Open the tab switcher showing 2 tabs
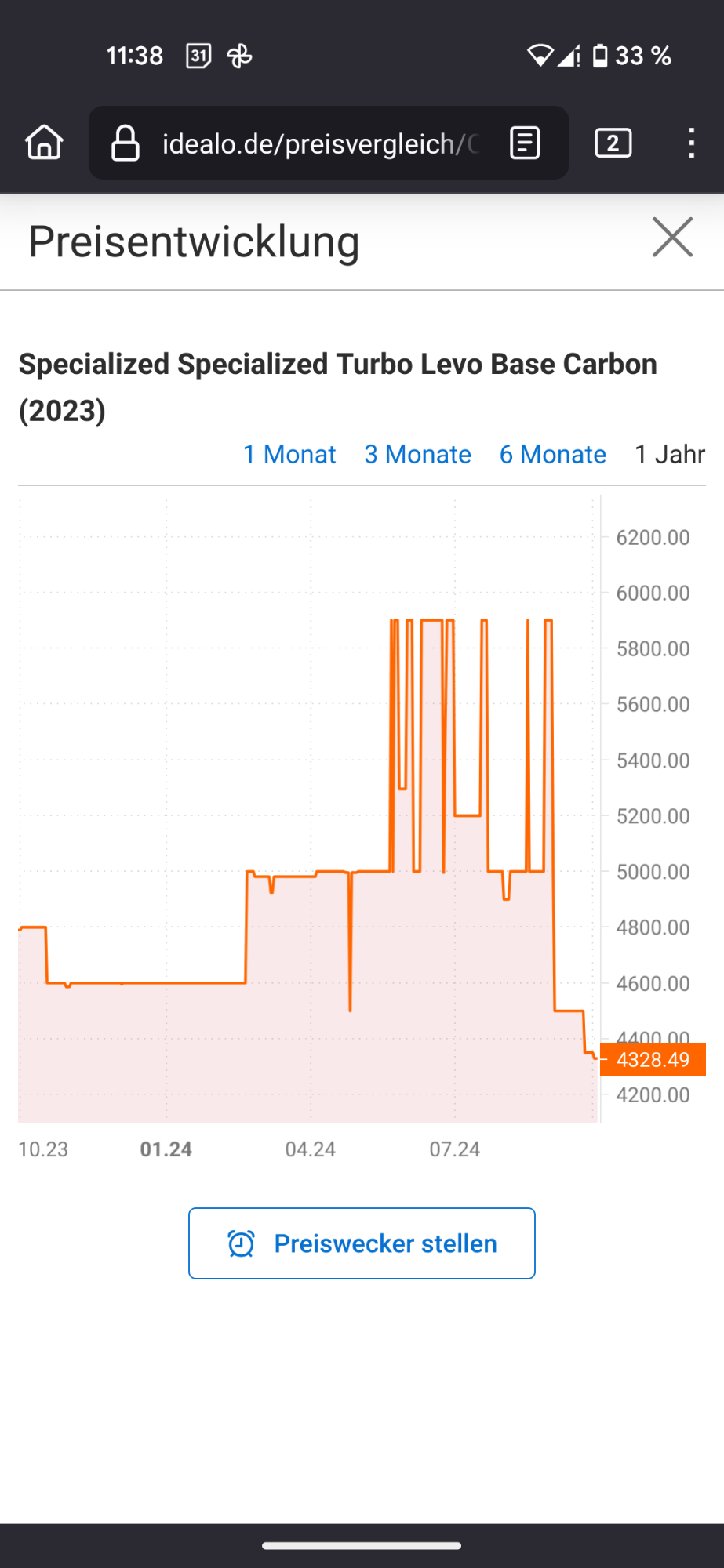This screenshot has width=724, height=1568. coord(613,143)
